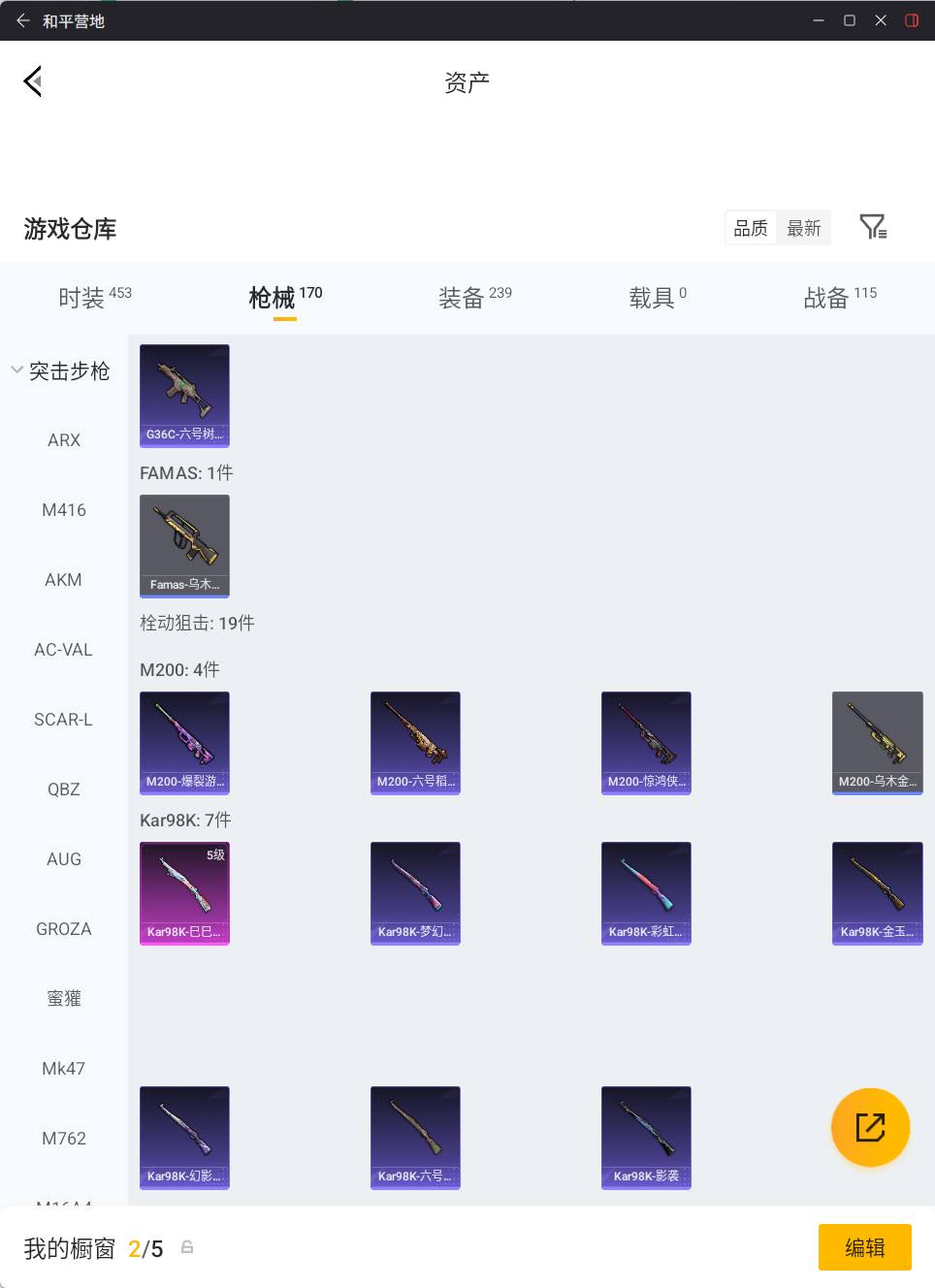Open the 时装 tab

(86, 297)
